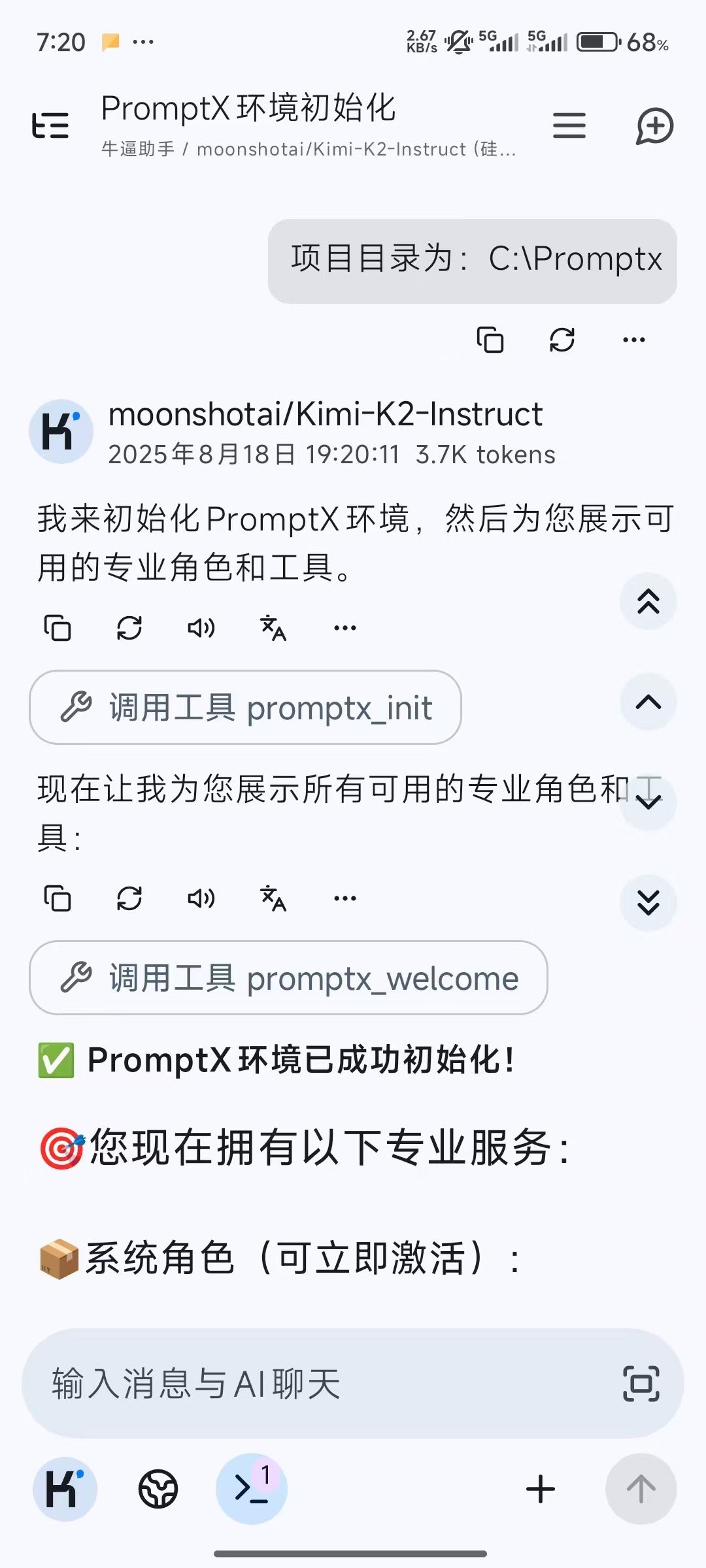The width and height of the screenshot is (706, 1568).
Task: Read aloud the first assistant reply
Action: coord(201,628)
